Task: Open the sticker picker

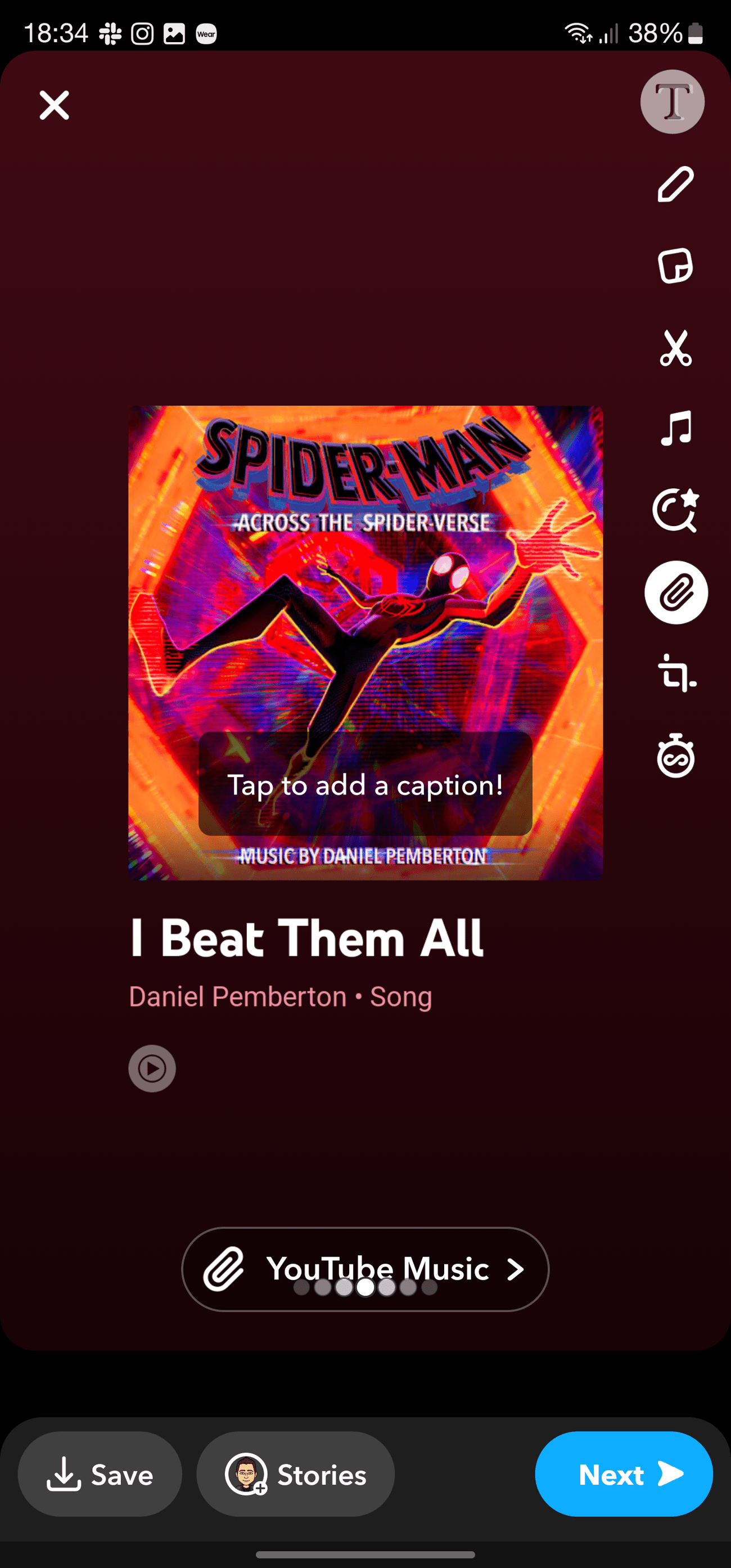Action: (x=675, y=266)
